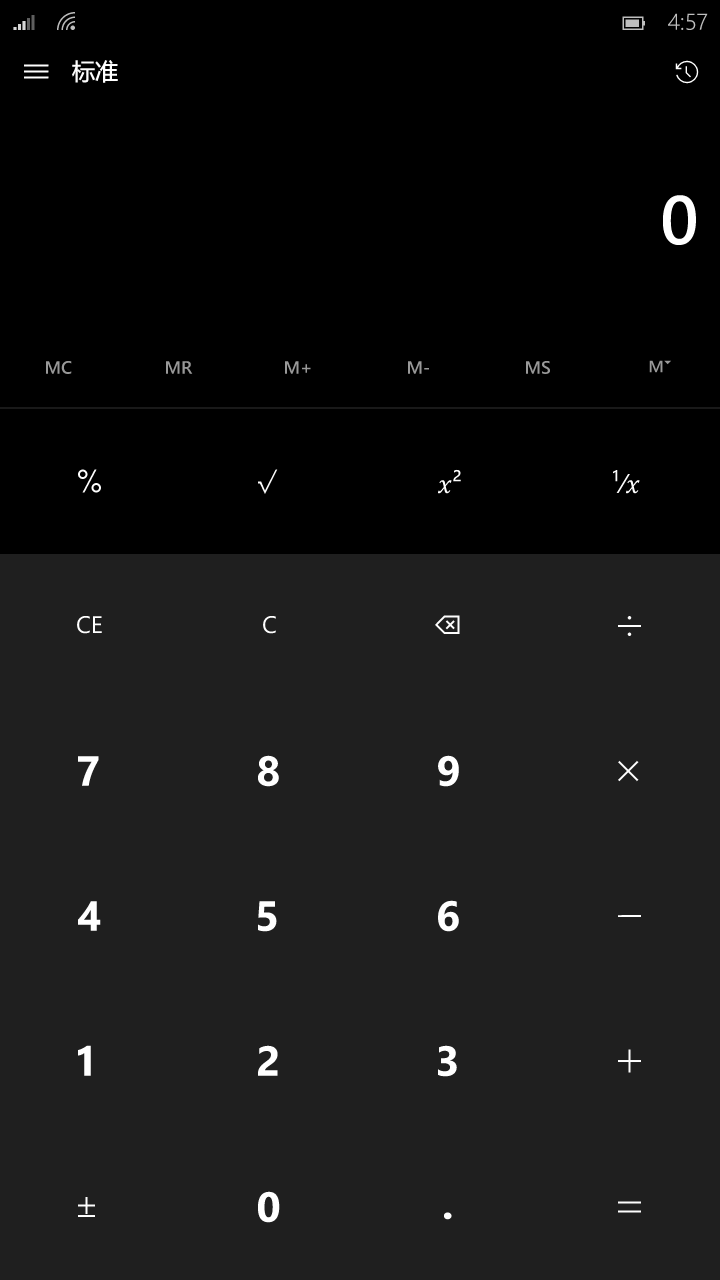
Task: Delete the last digit with backspace
Action: click(x=448, y=625)
